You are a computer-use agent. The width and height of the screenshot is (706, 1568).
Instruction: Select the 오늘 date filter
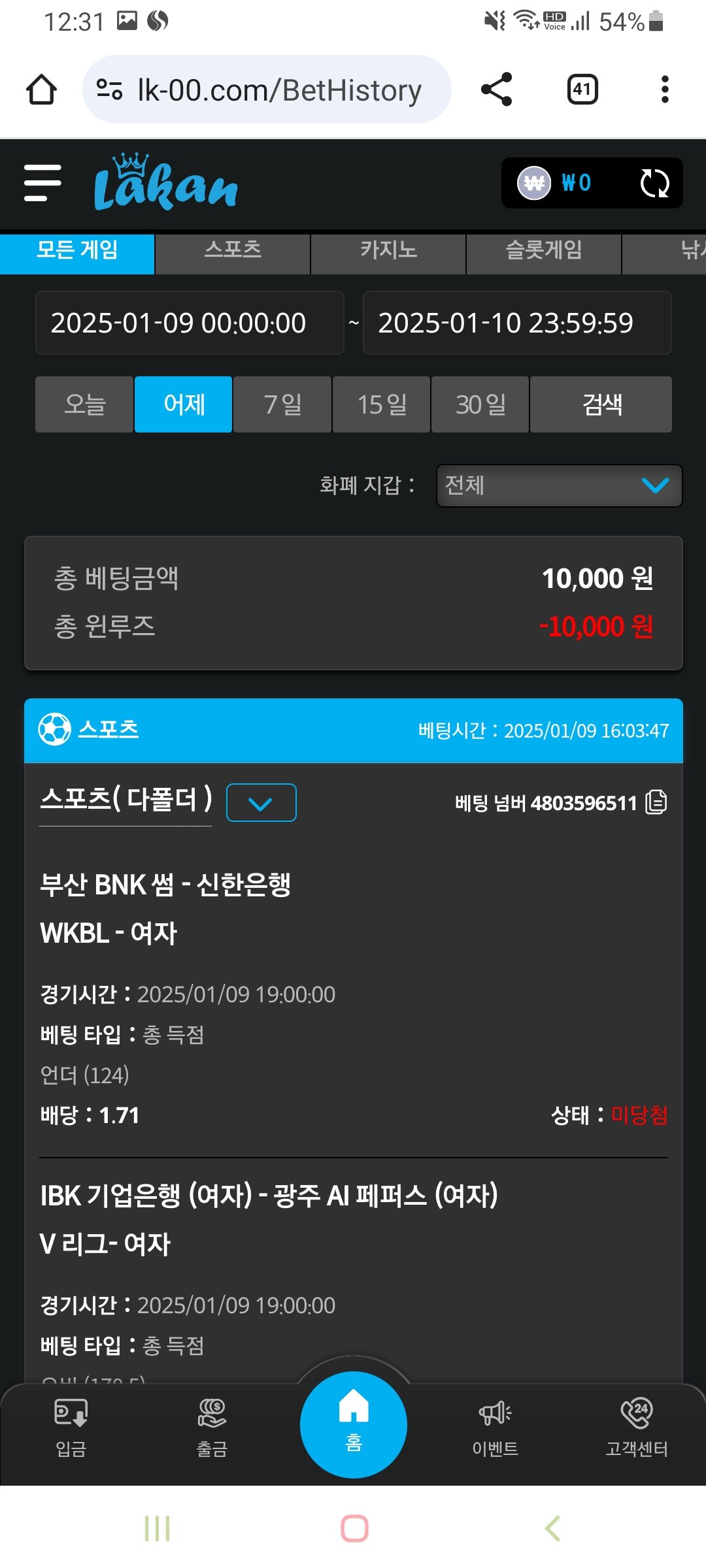click(84, 404)
